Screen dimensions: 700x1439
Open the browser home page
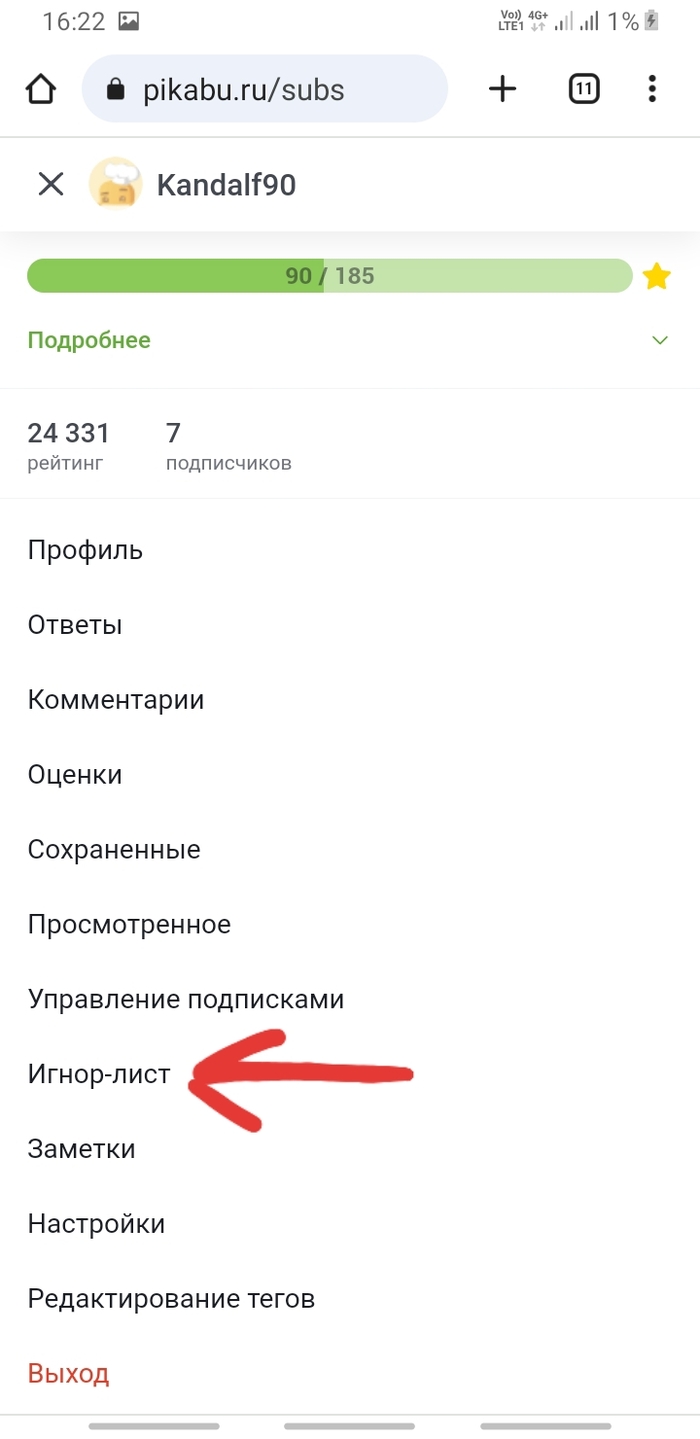coord(41,90)
